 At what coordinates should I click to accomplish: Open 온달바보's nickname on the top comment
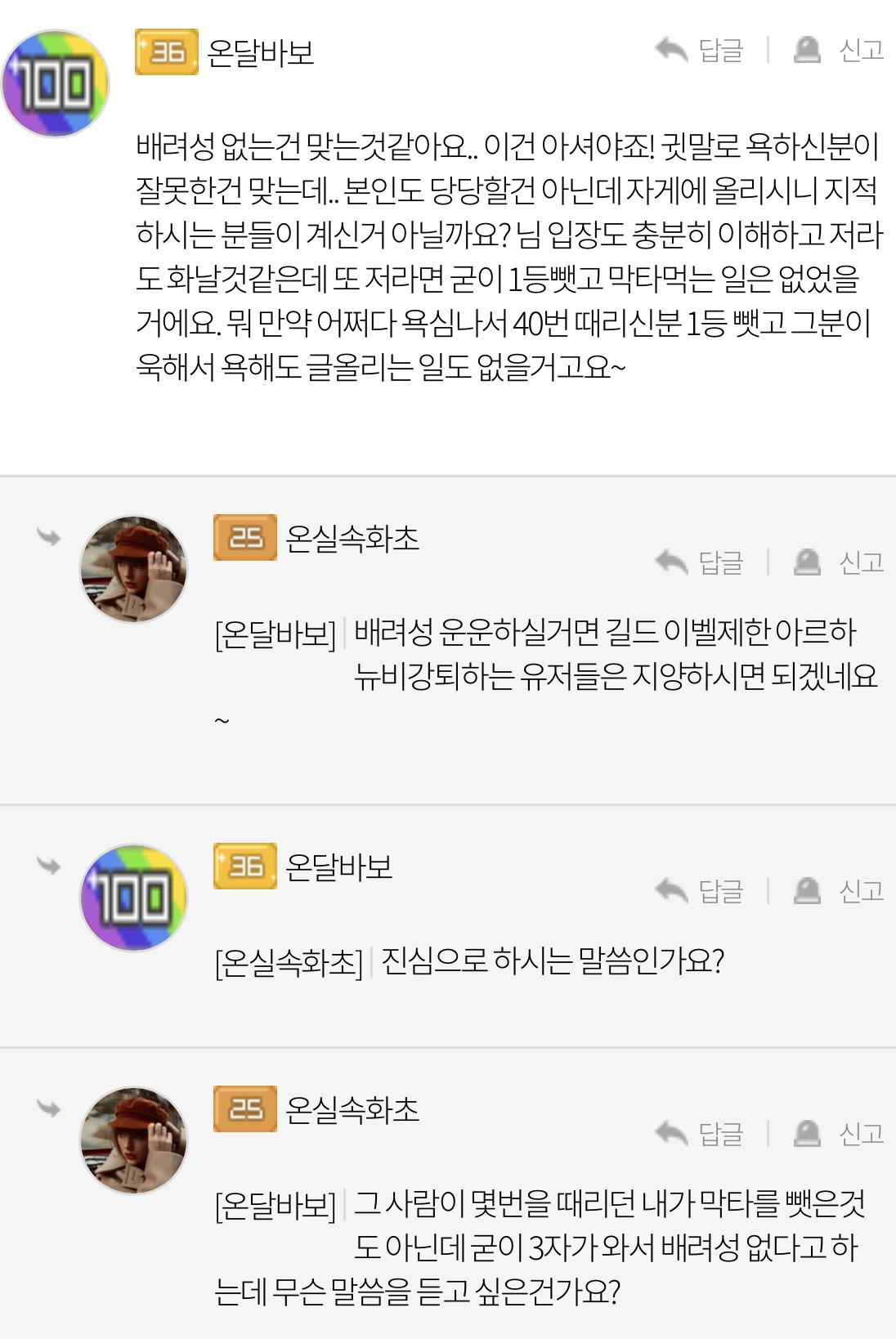(x=260, y=53)
